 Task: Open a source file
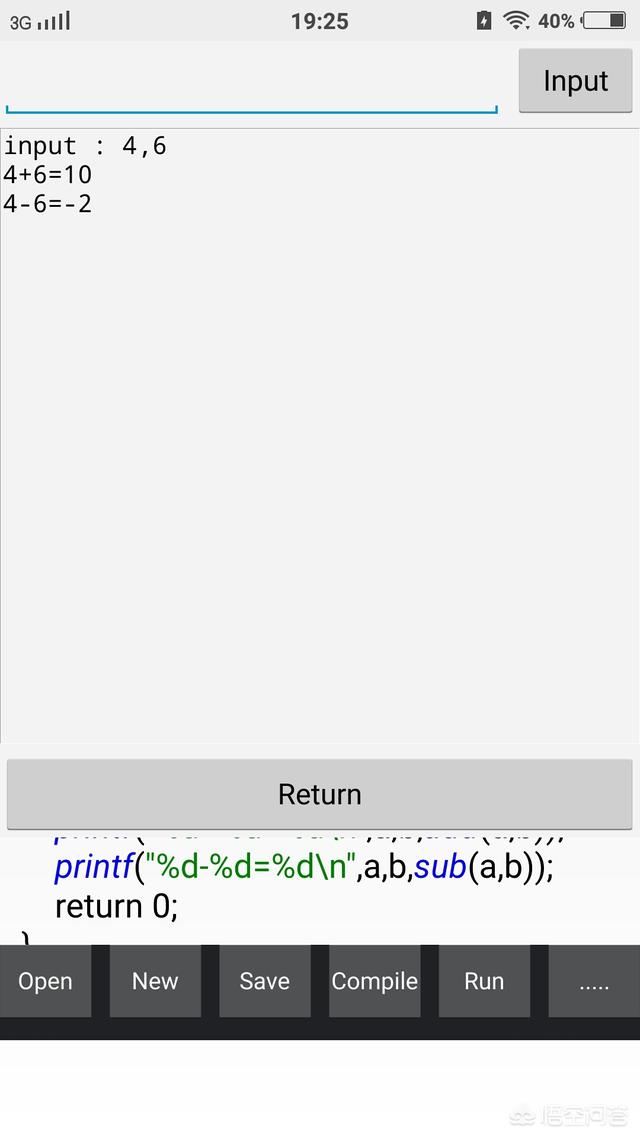45,981
